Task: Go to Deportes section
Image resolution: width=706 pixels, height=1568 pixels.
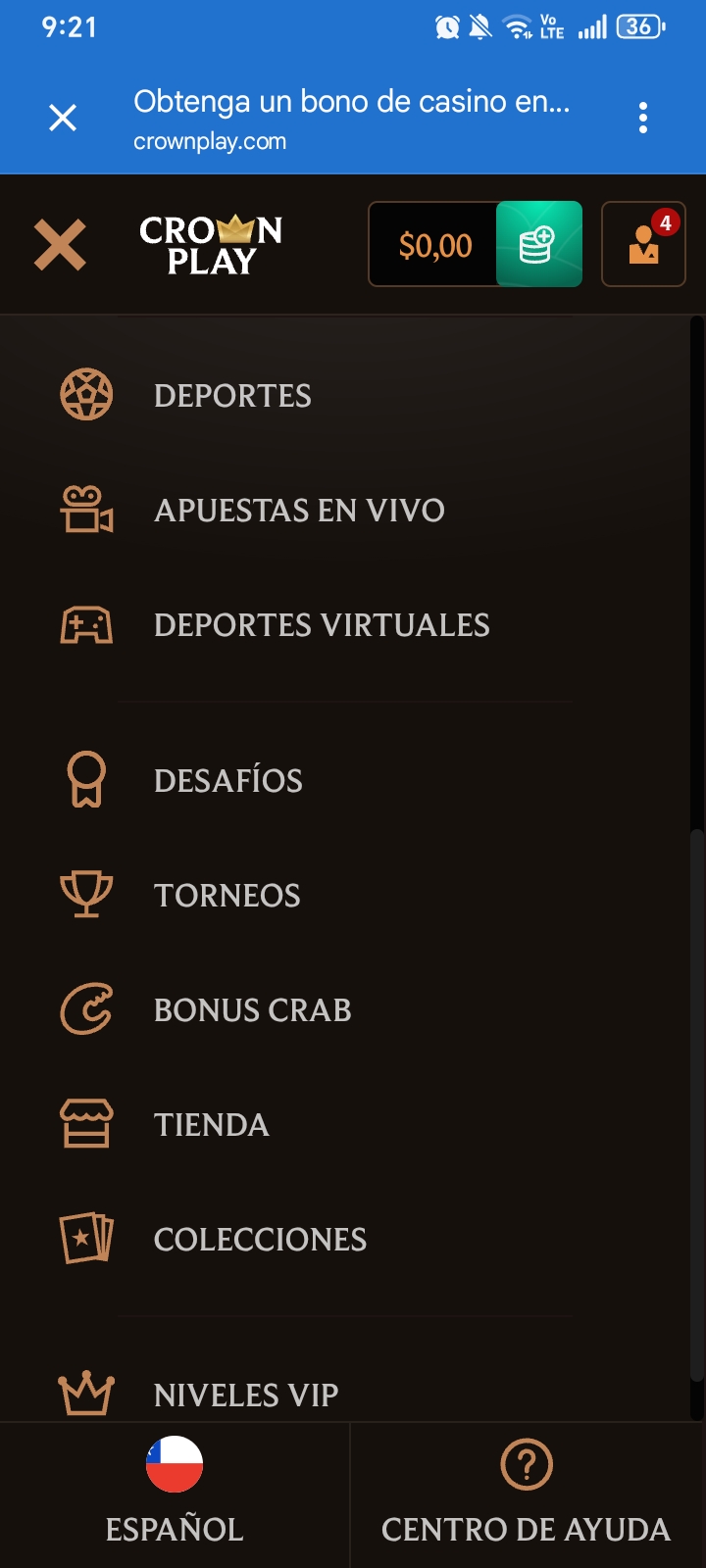Action: pyautogui.click(x=232, y=396)
